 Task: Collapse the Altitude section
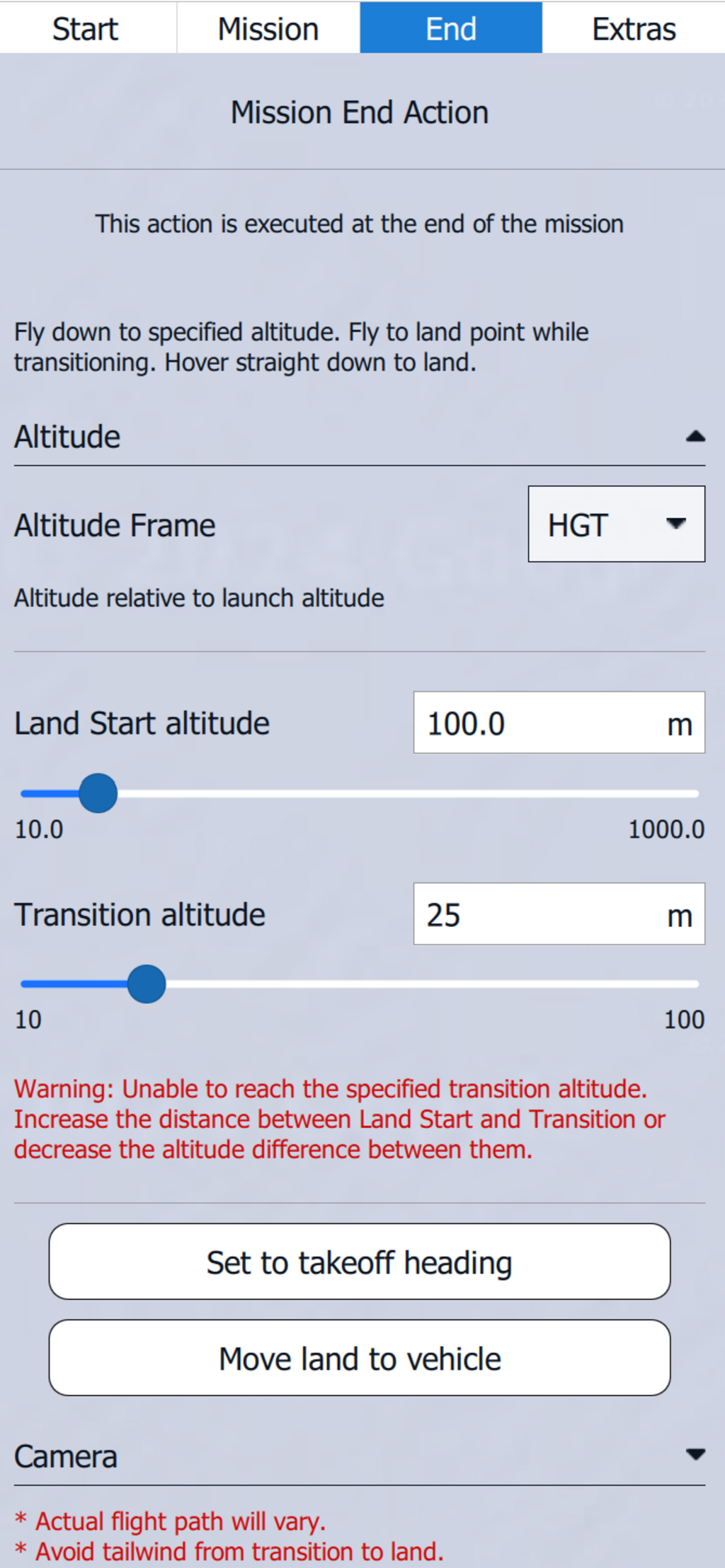click(695, 437)
